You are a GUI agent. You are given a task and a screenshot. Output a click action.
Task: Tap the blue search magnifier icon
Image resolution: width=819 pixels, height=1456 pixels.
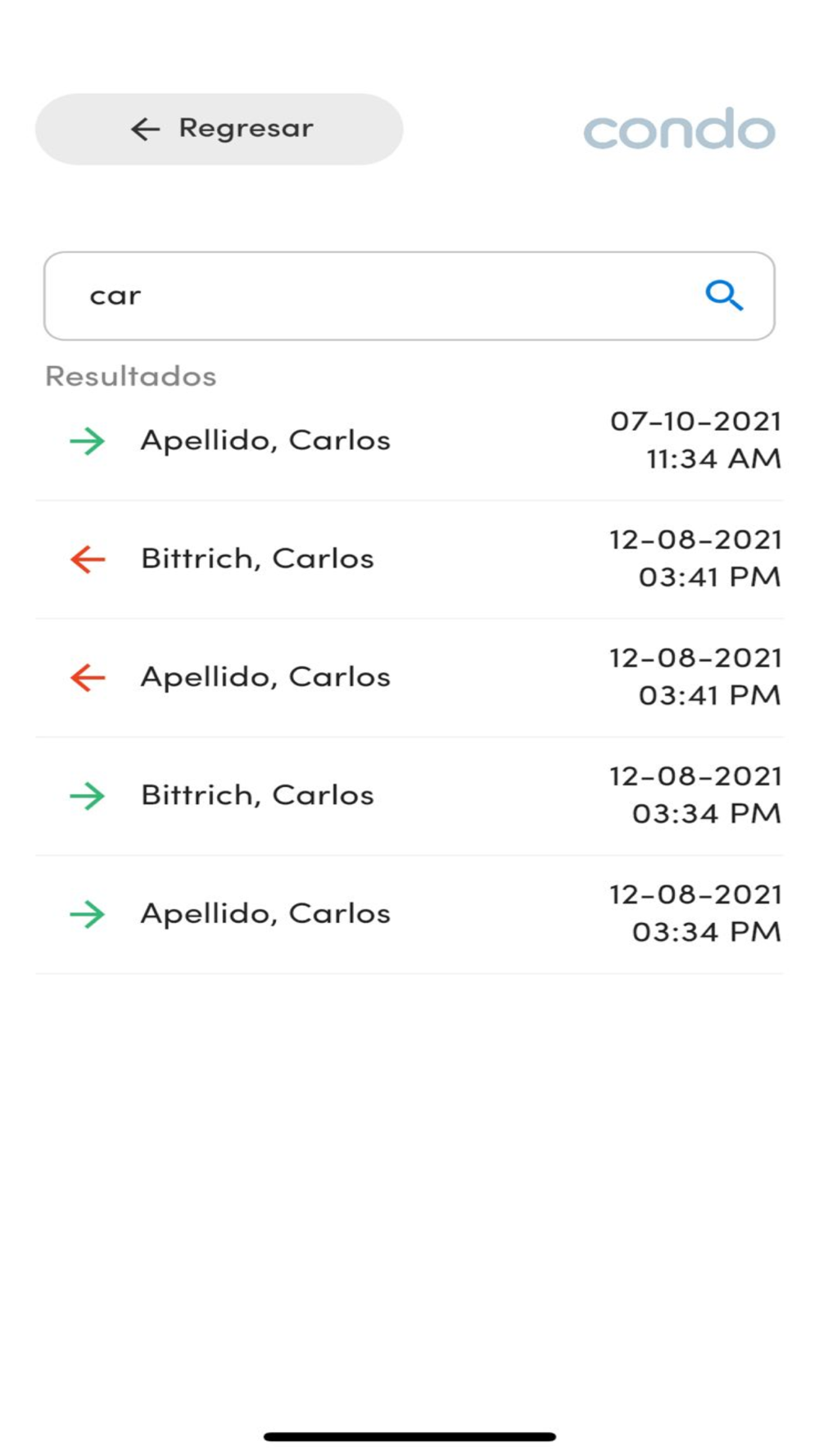click(724, 296)
